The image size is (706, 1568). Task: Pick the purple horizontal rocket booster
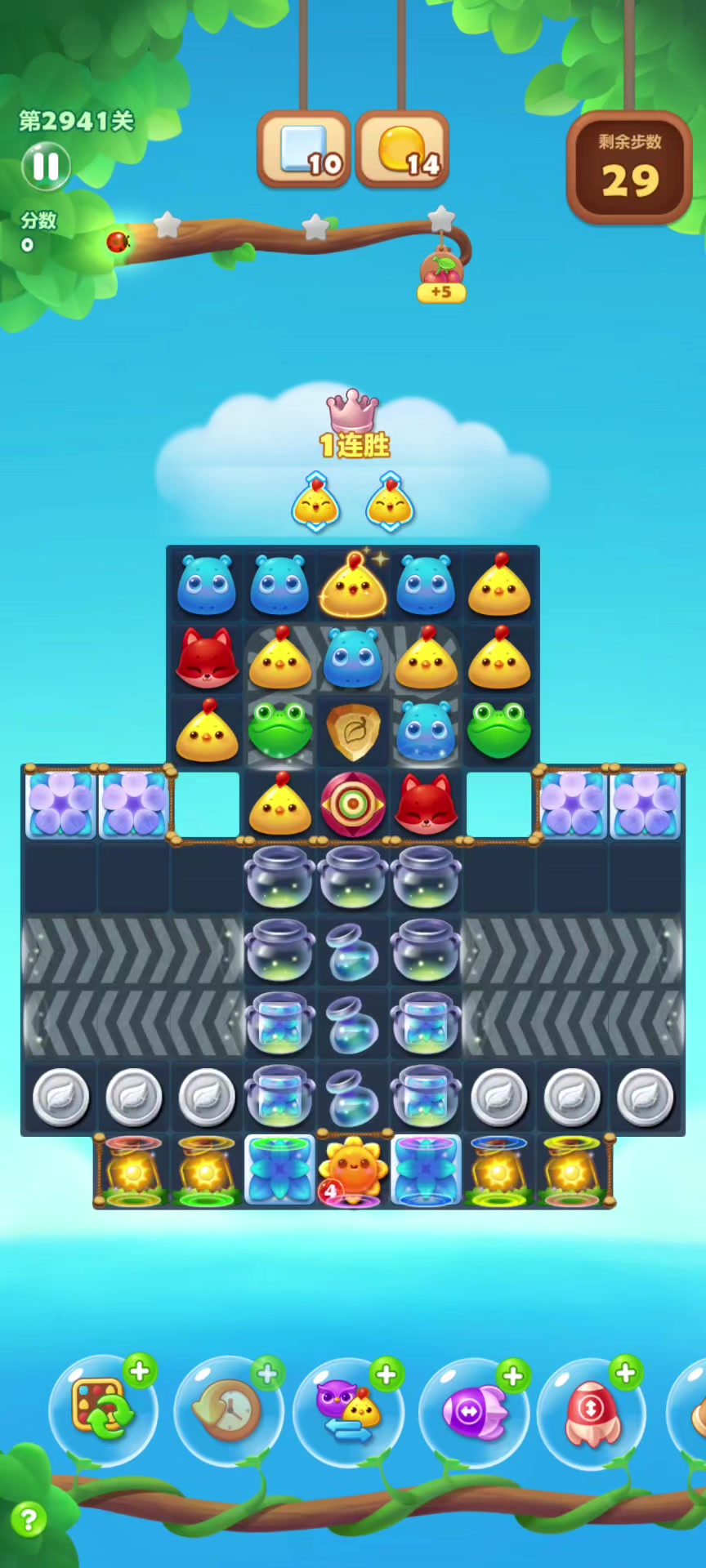pyautogui.click(x=473, y=1410)
